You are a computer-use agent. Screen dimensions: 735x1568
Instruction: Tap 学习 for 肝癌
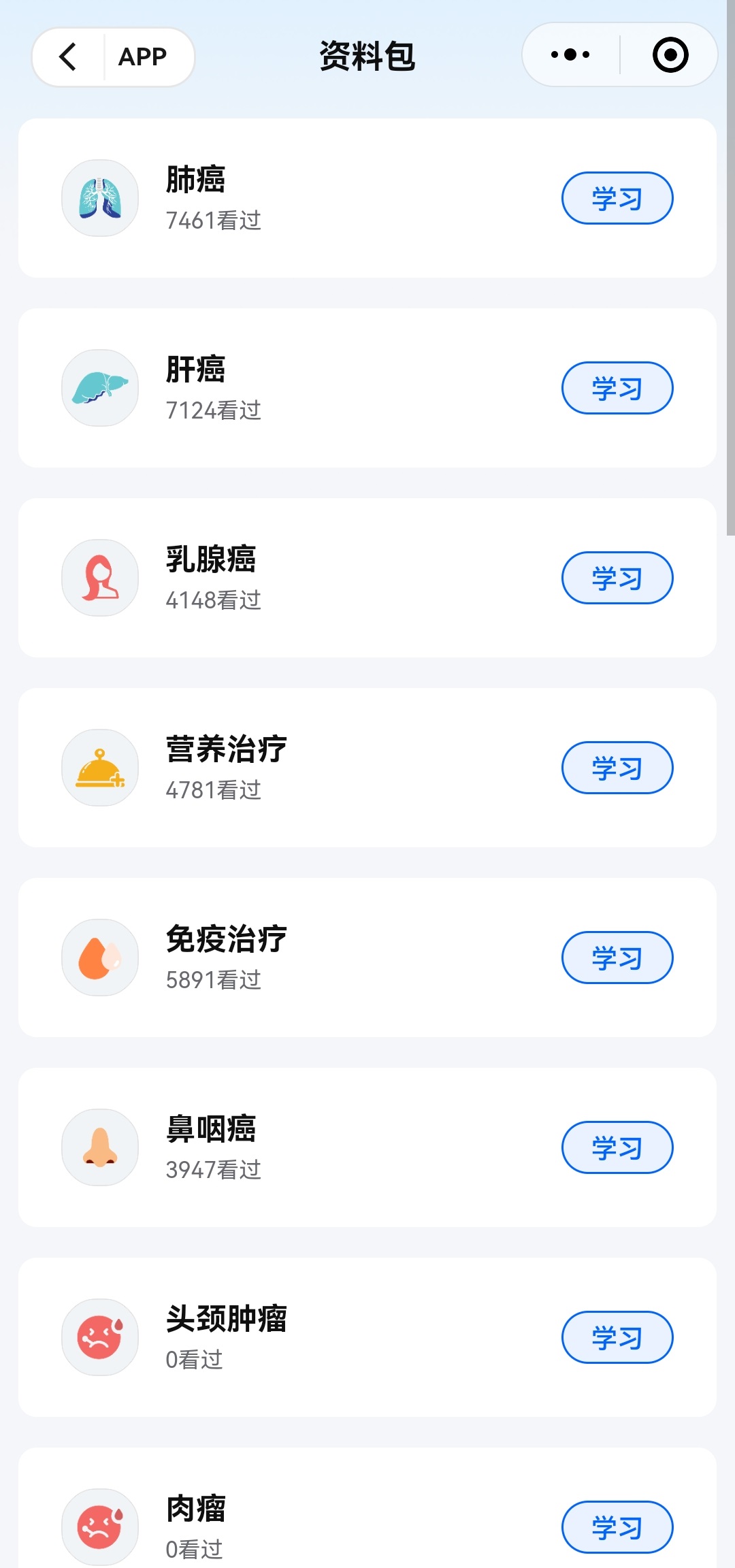(617, 388)
